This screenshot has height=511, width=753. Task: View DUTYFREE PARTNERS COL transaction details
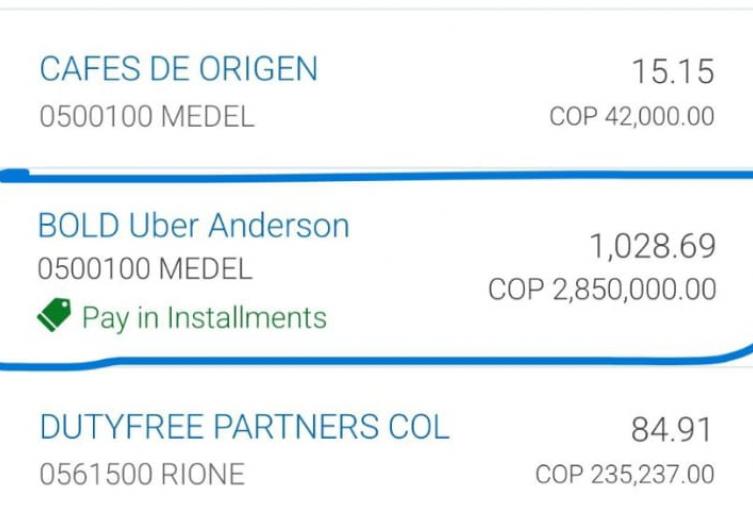coord(244,428)
